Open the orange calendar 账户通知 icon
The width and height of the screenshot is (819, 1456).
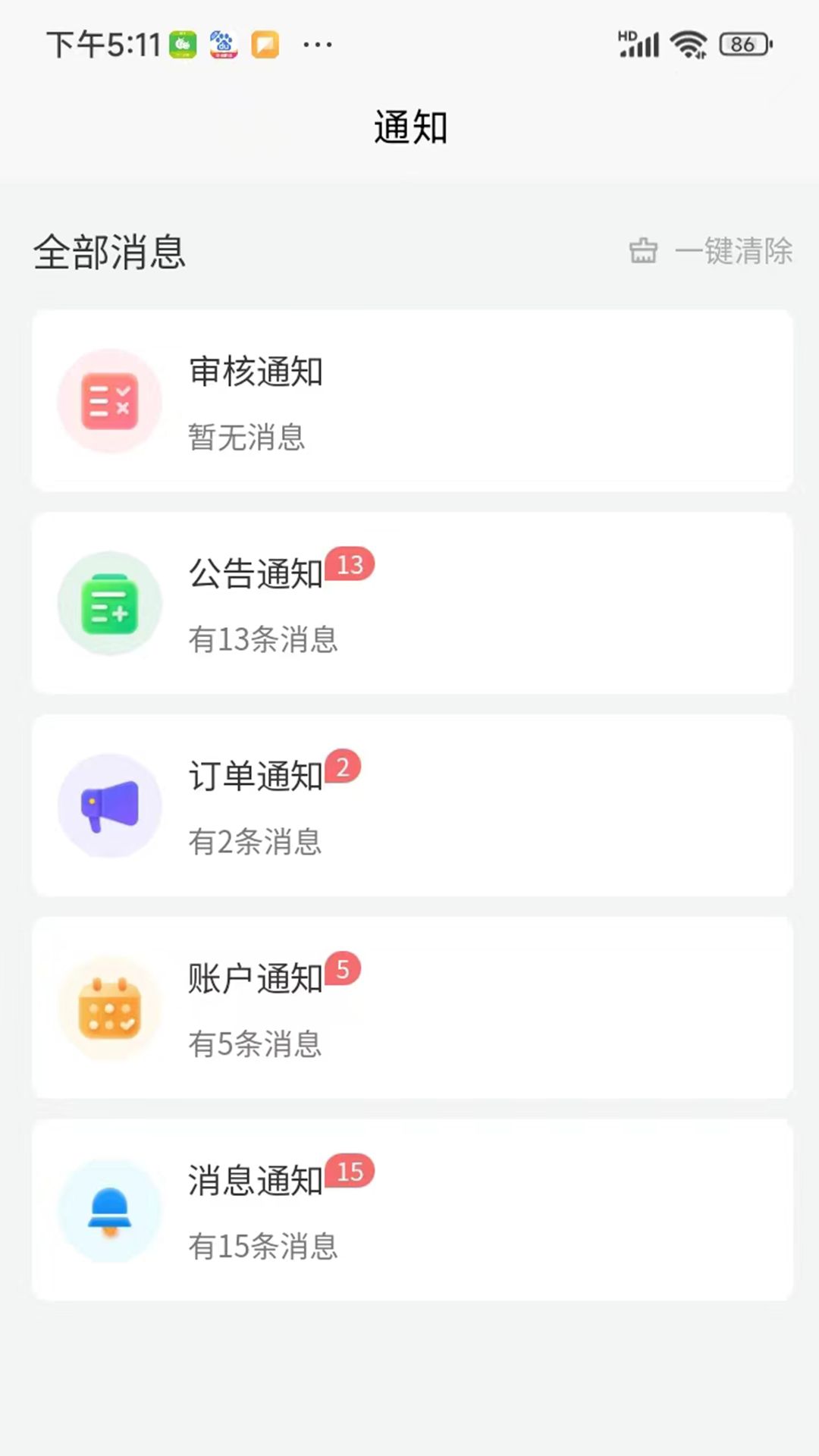[109, 1009]
